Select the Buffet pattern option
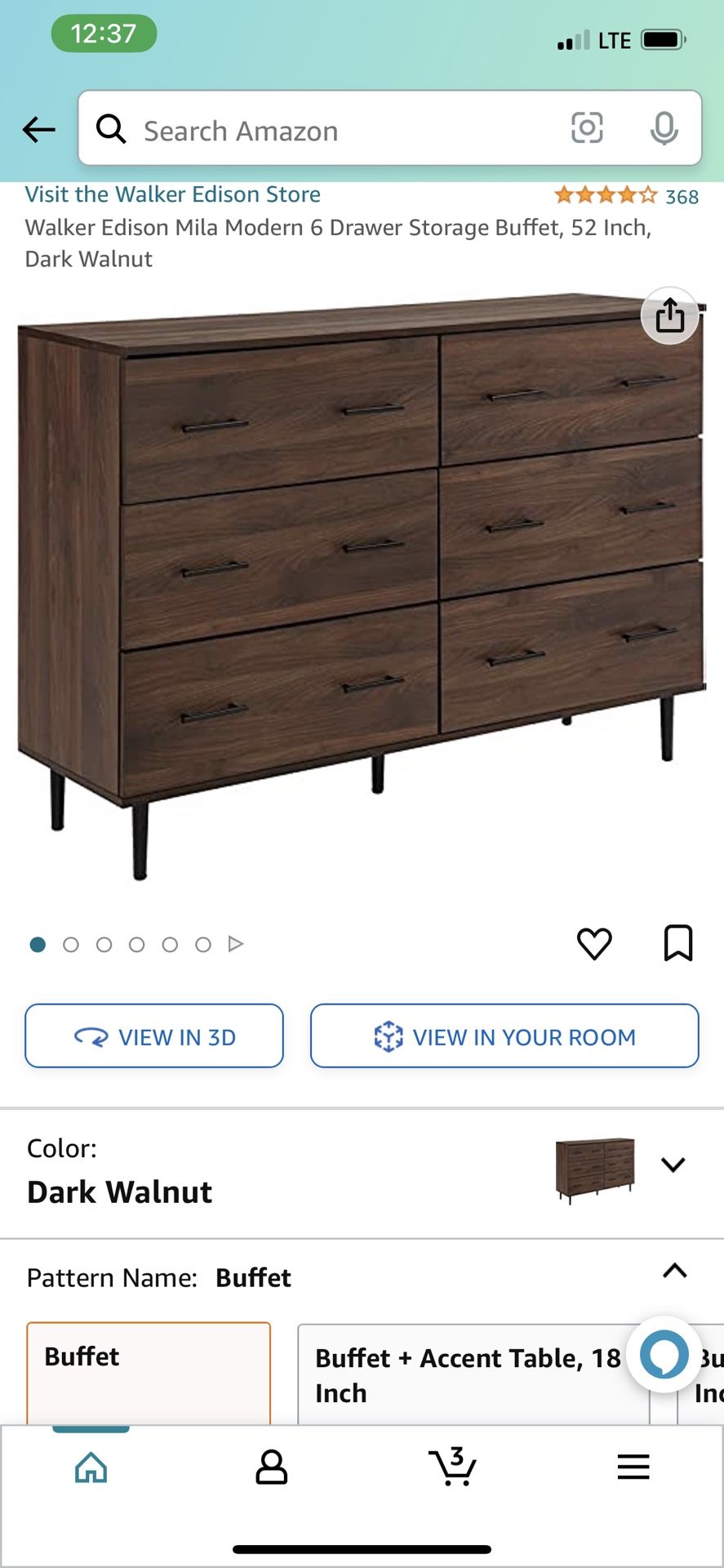Image resolution: width=724 pixels, height=1568 pixels. coord(149,1374)
